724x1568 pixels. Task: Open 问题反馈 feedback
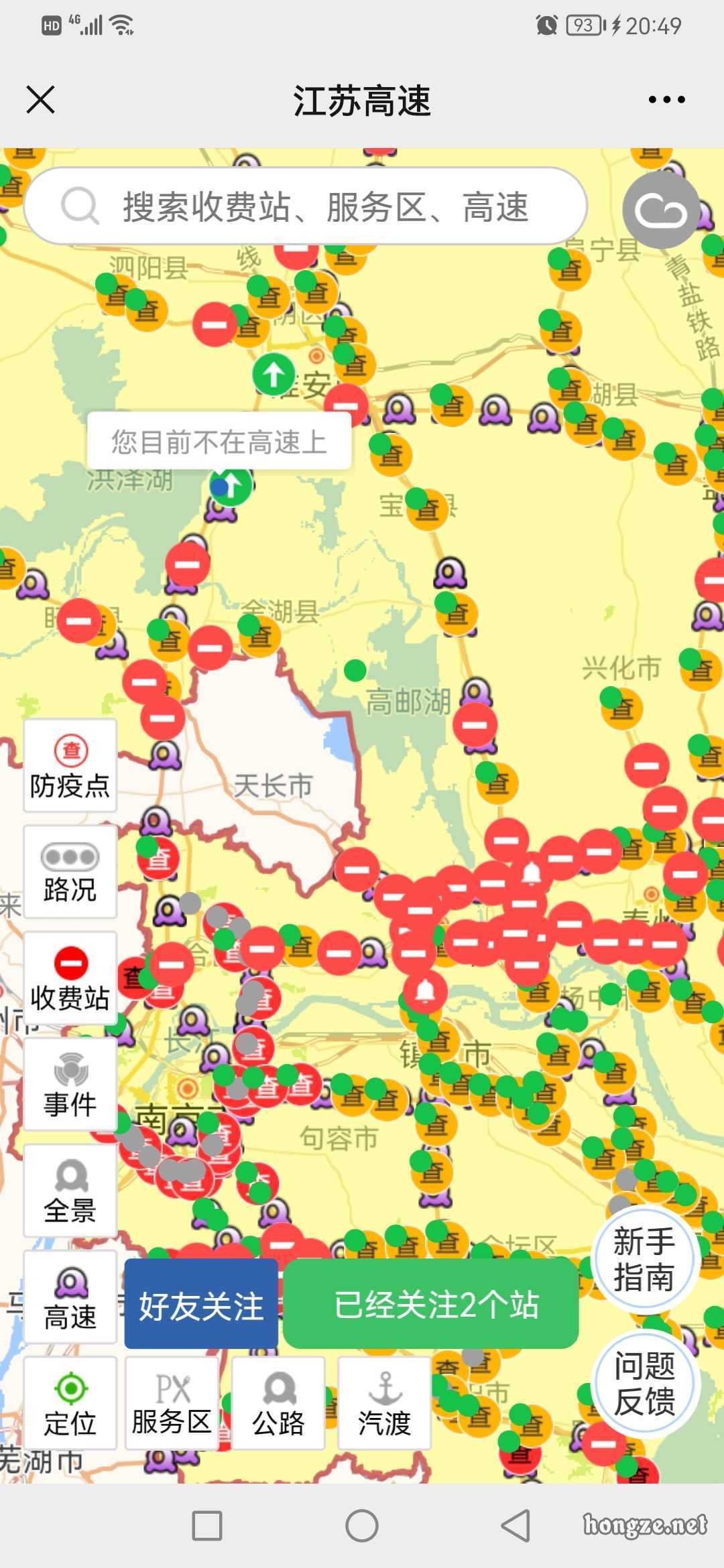pos(644,1383)
